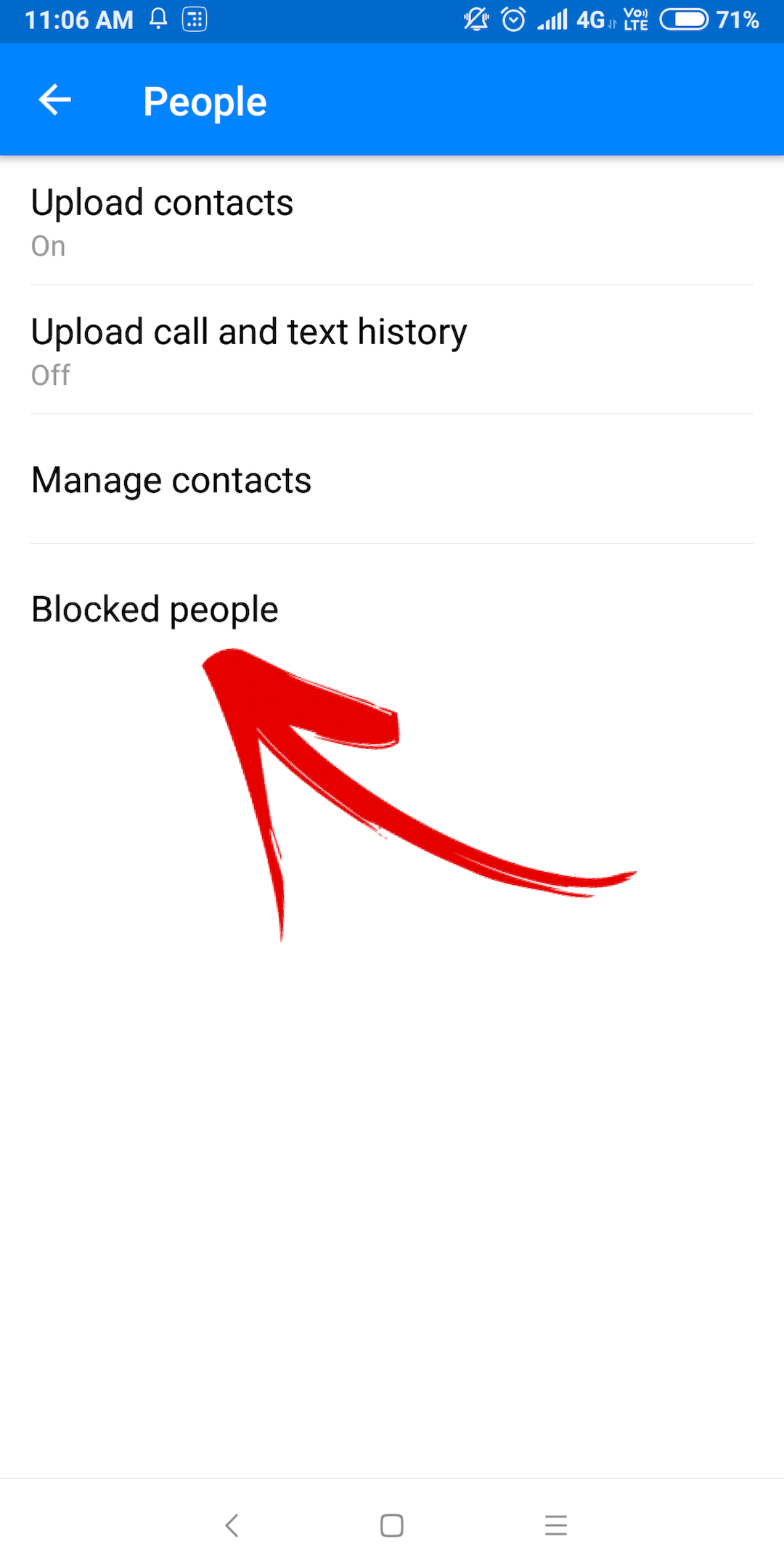Open Manage contacts
This screenshot has width=784, height=1568.
(392, 479)
